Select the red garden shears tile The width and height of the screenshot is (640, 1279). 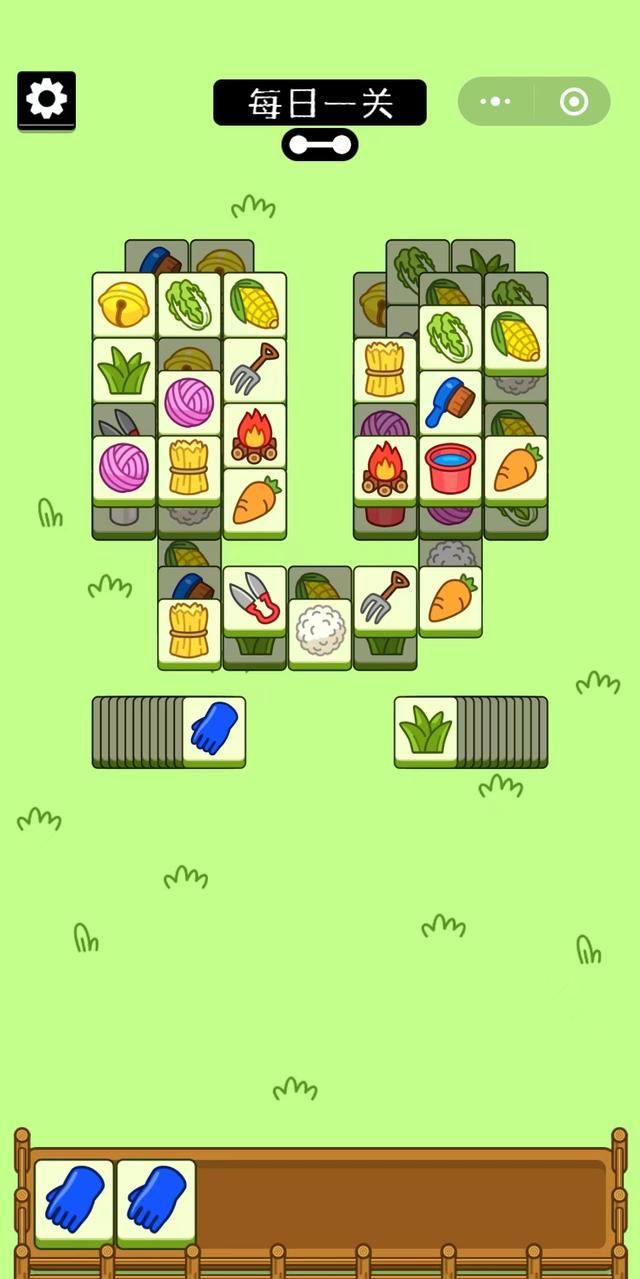pos(254,598)
